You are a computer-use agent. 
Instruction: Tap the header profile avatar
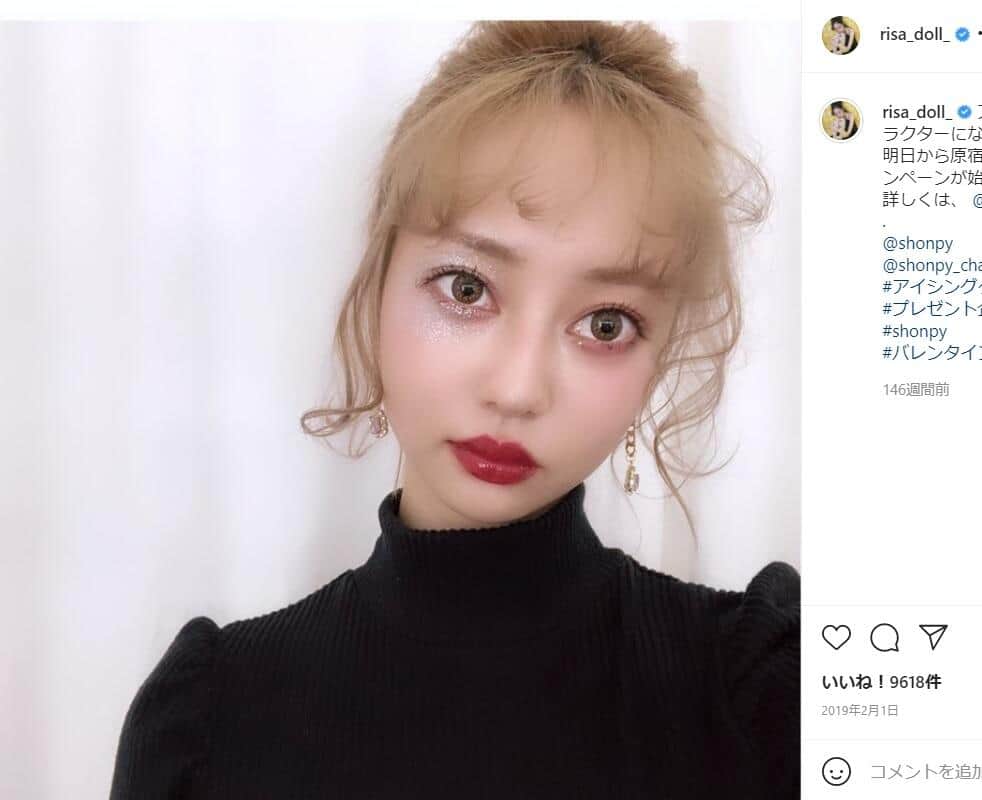(841, 35)
